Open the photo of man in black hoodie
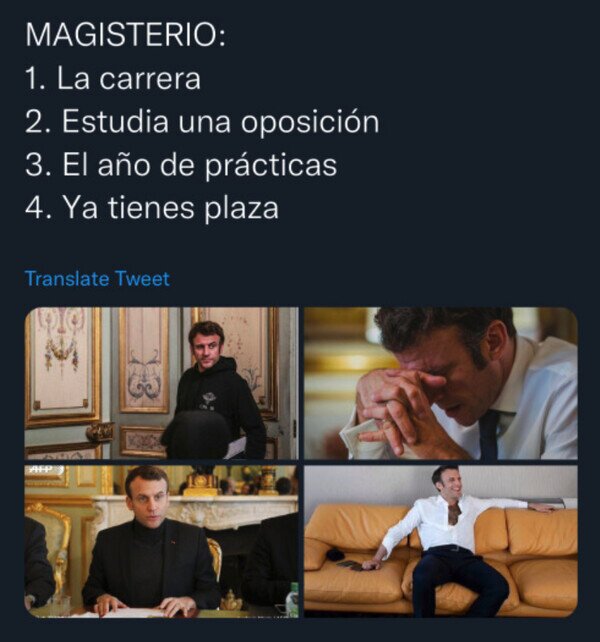 (162, 383)
